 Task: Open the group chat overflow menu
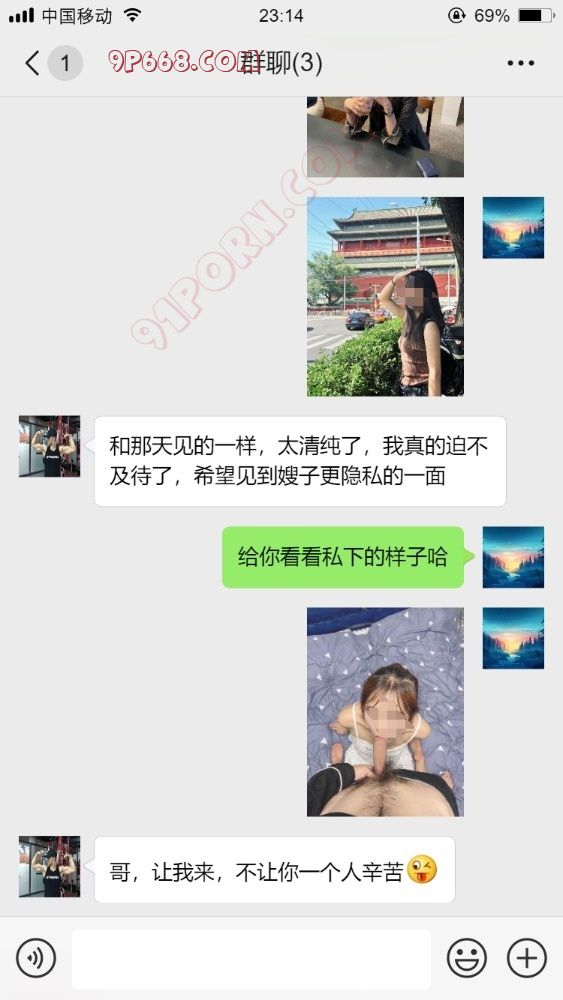(x=521, y=63)
